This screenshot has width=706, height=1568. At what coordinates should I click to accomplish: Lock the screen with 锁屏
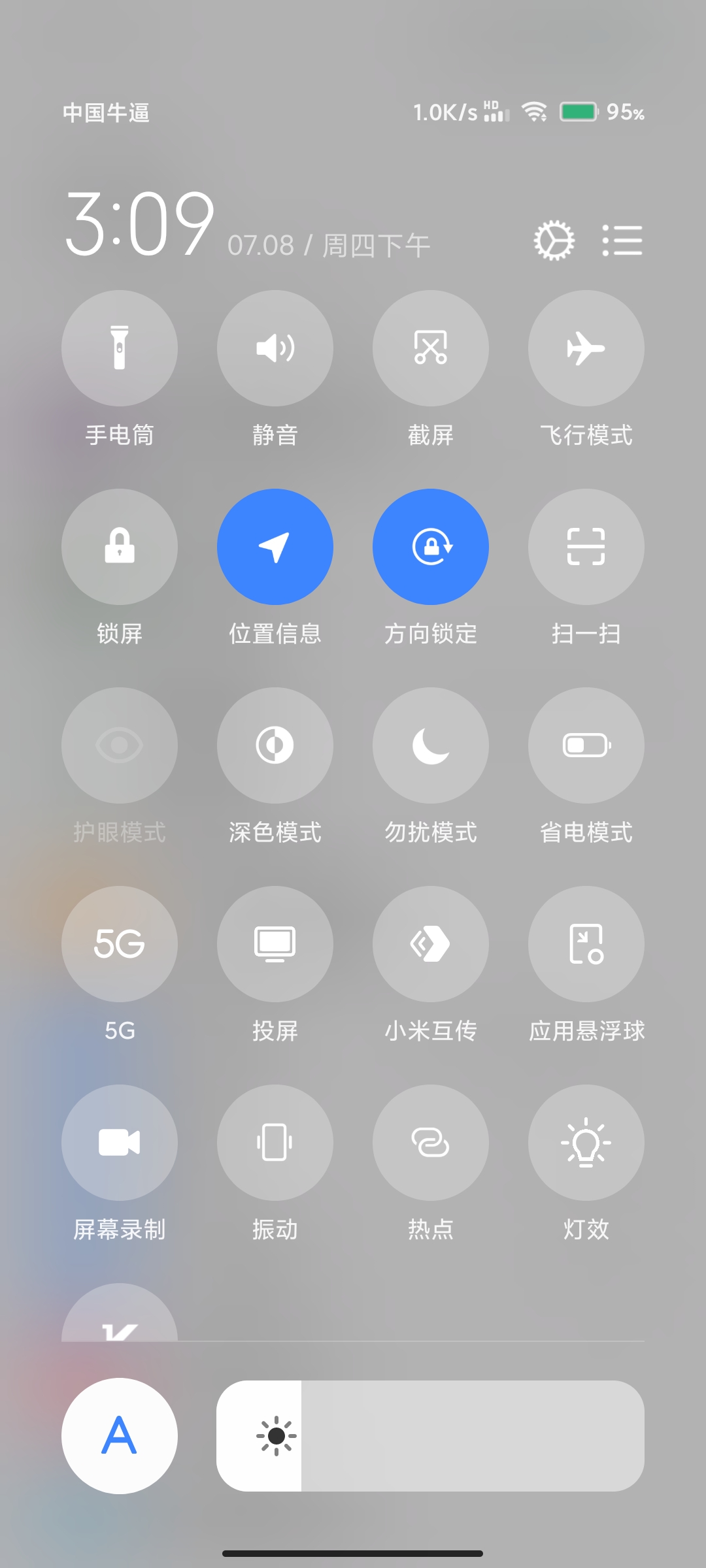tap(120, 547)
